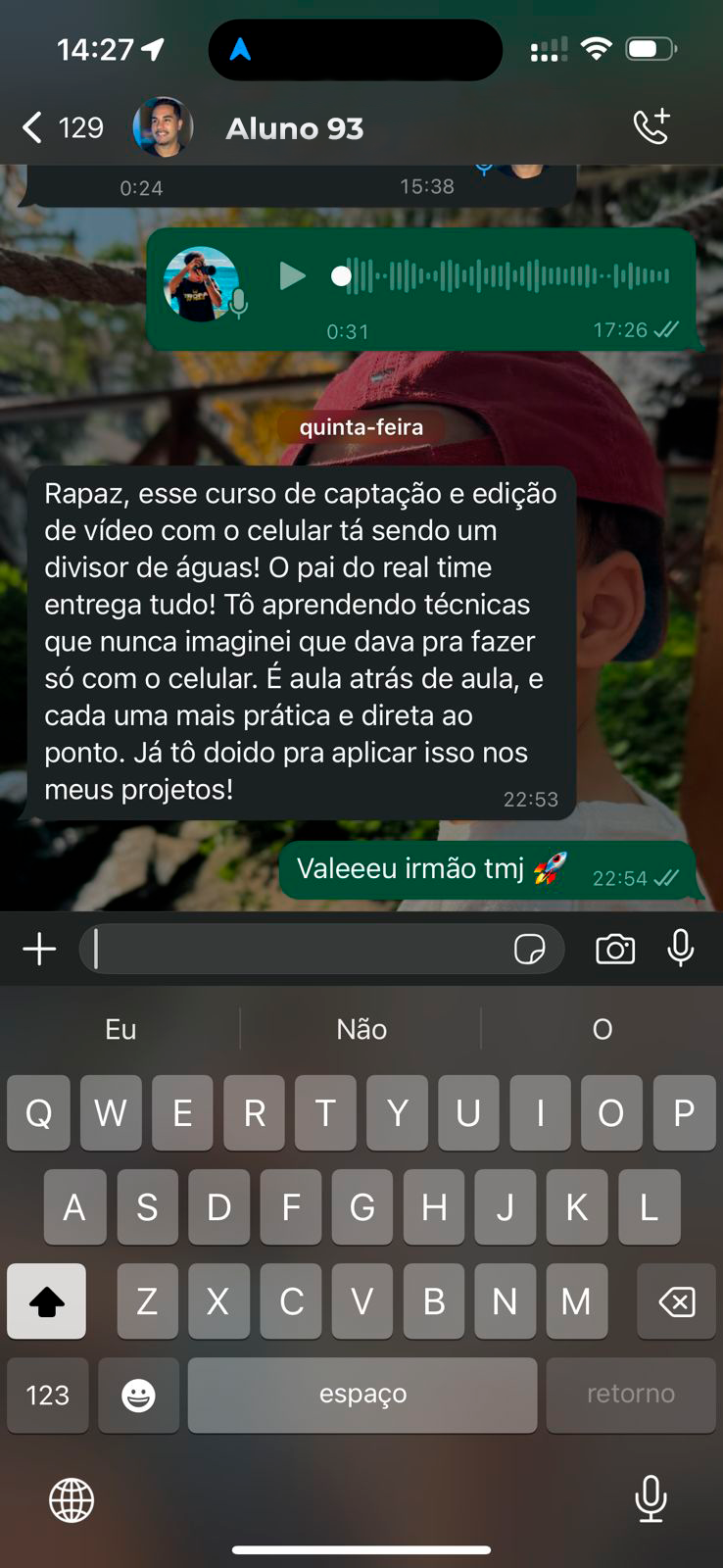
Task: Tap the microphone icon to record voice message
Action: coord(680,948)
